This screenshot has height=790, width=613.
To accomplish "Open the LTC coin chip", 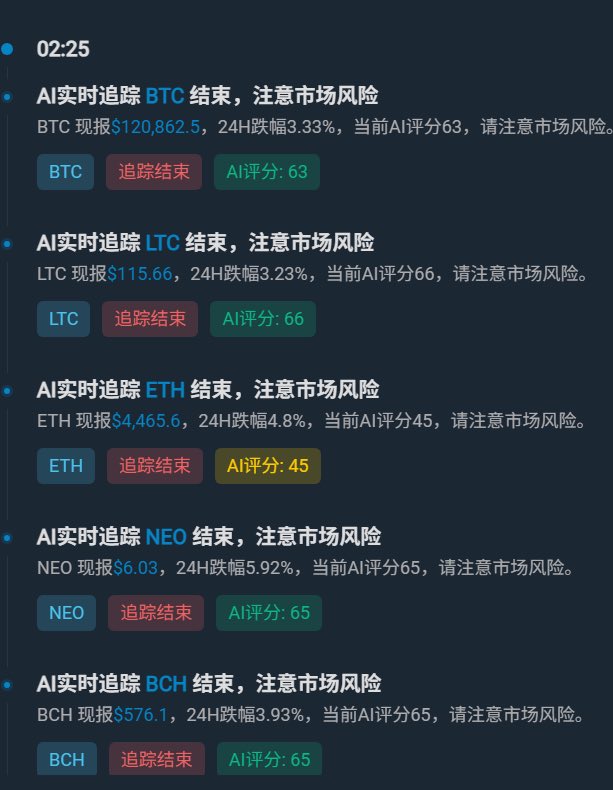I will (x=63, y=319).
